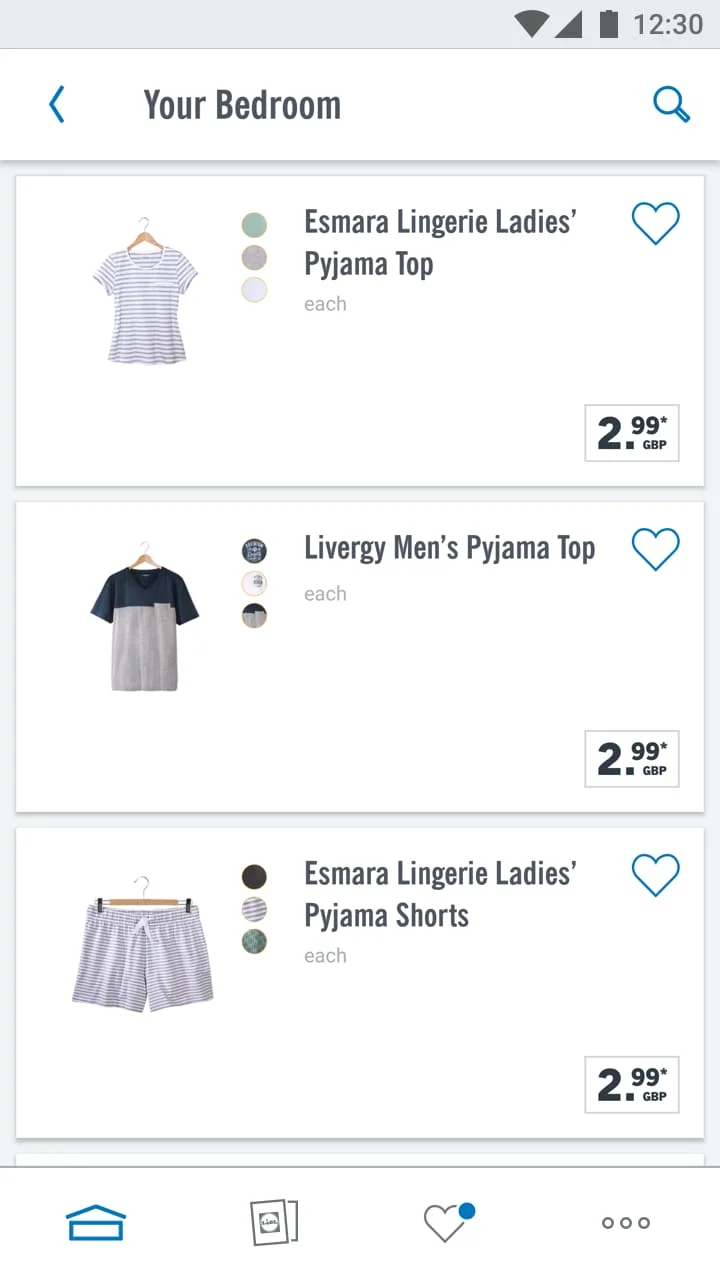Heart the Esmara Ladies' Pyjama Shorts

point(655,875)
